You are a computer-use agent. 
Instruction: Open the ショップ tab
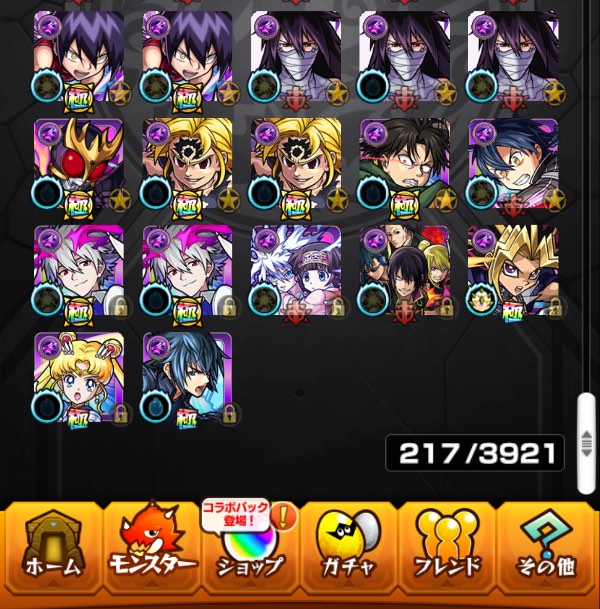tap(250, 551)
